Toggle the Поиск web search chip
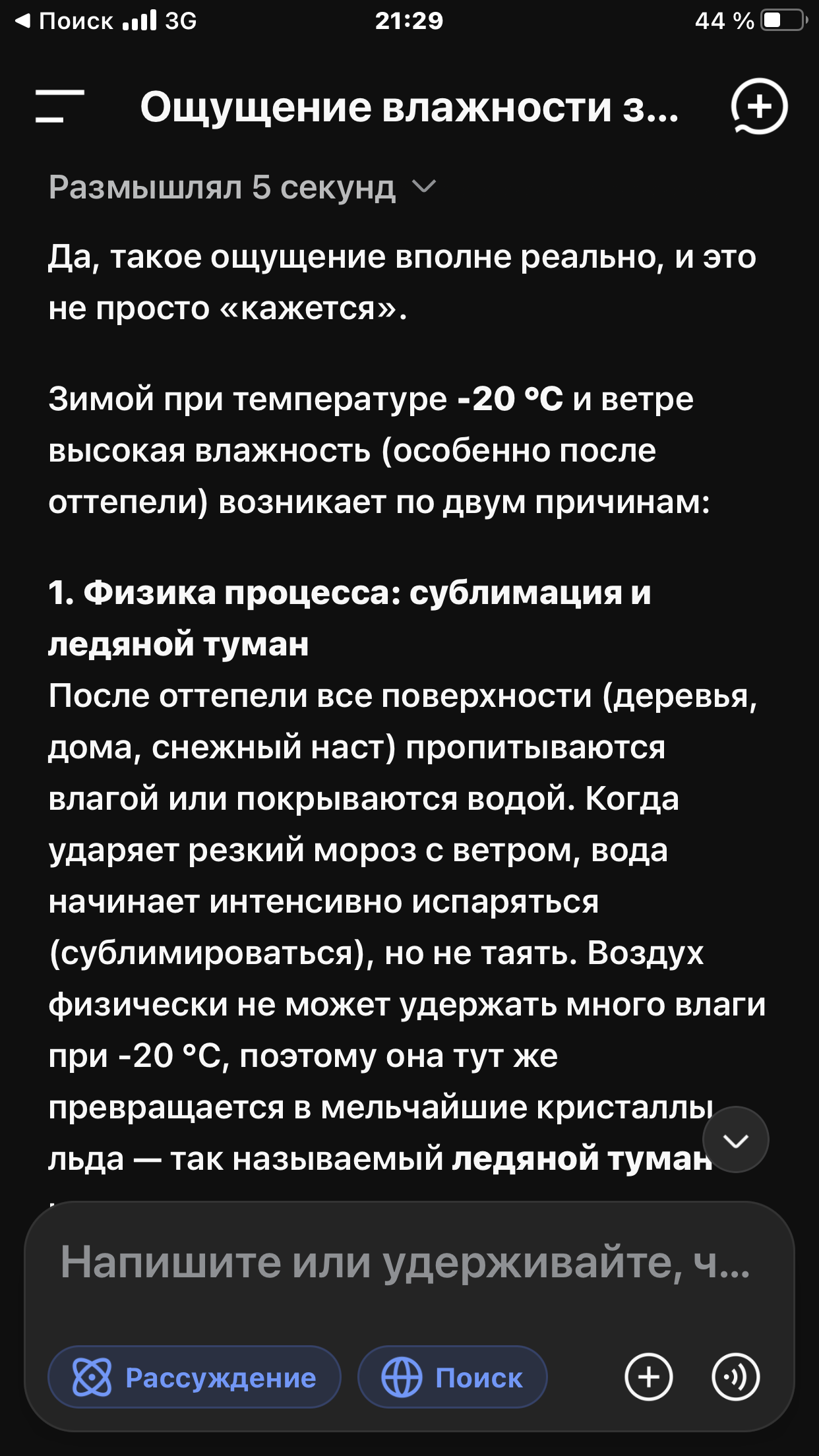The width and height of the screenshot is (819, 1456). (x=452, y=1377)
